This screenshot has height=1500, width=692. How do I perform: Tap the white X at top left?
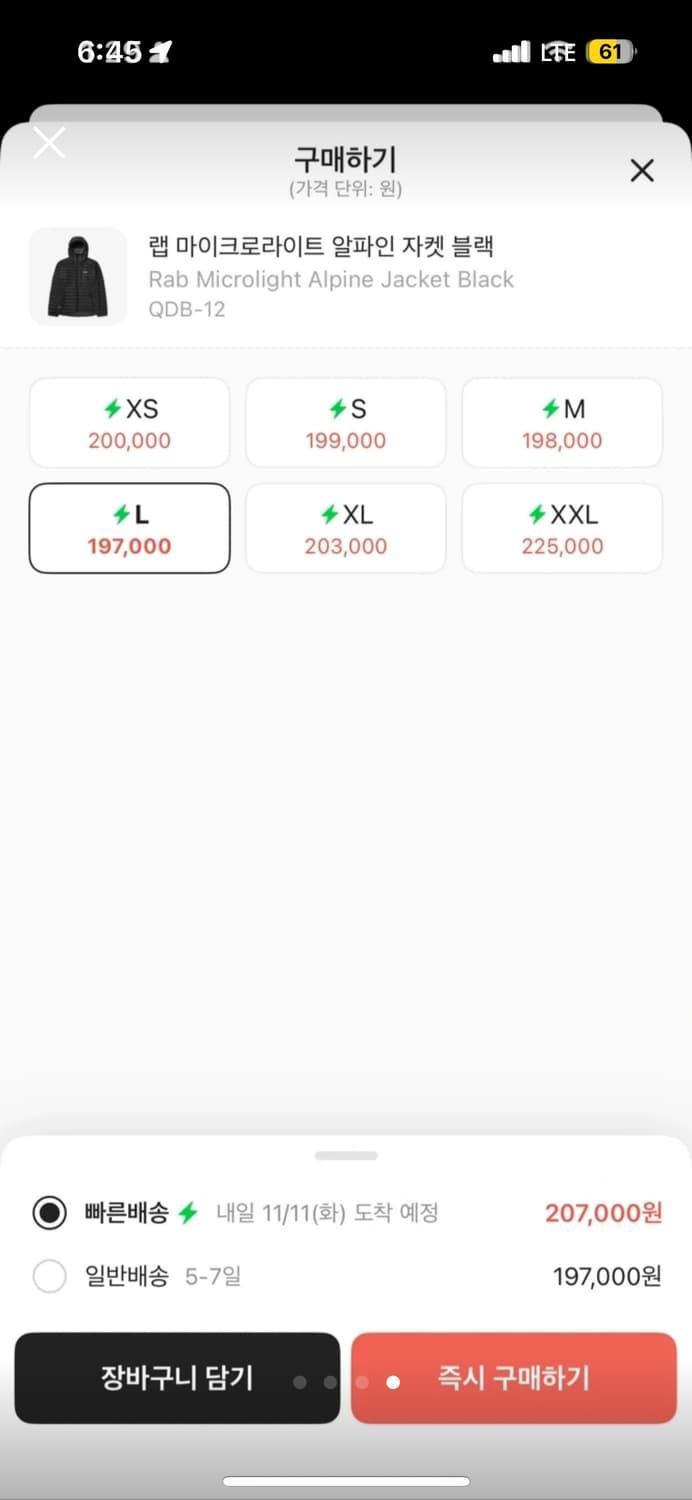point(49,143)
